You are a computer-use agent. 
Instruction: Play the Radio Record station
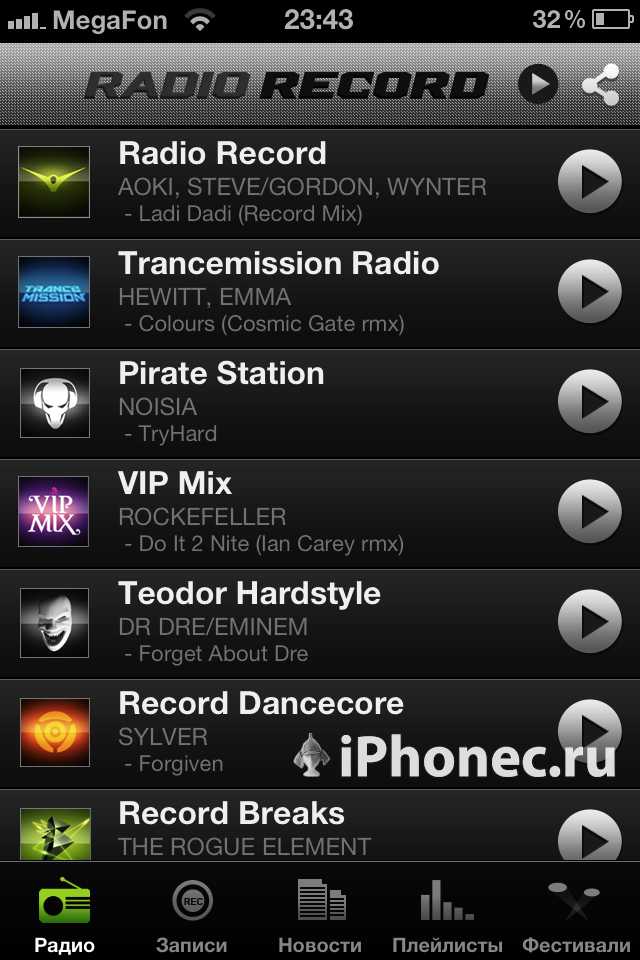click(589, 182)
